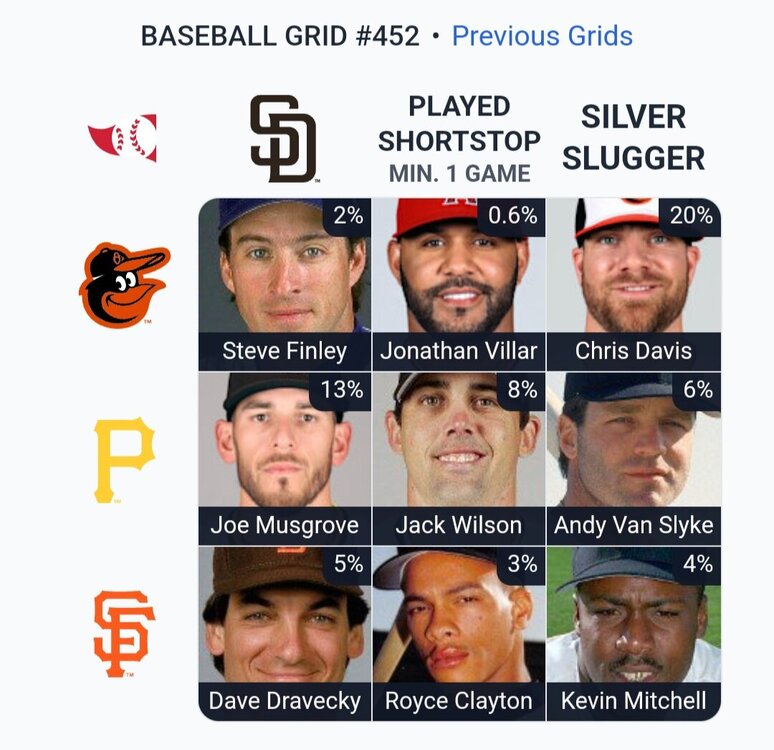This screenshot has width=774, height=750.
Task: Open the Joe Musgrove grid cell
Action: 284,459
